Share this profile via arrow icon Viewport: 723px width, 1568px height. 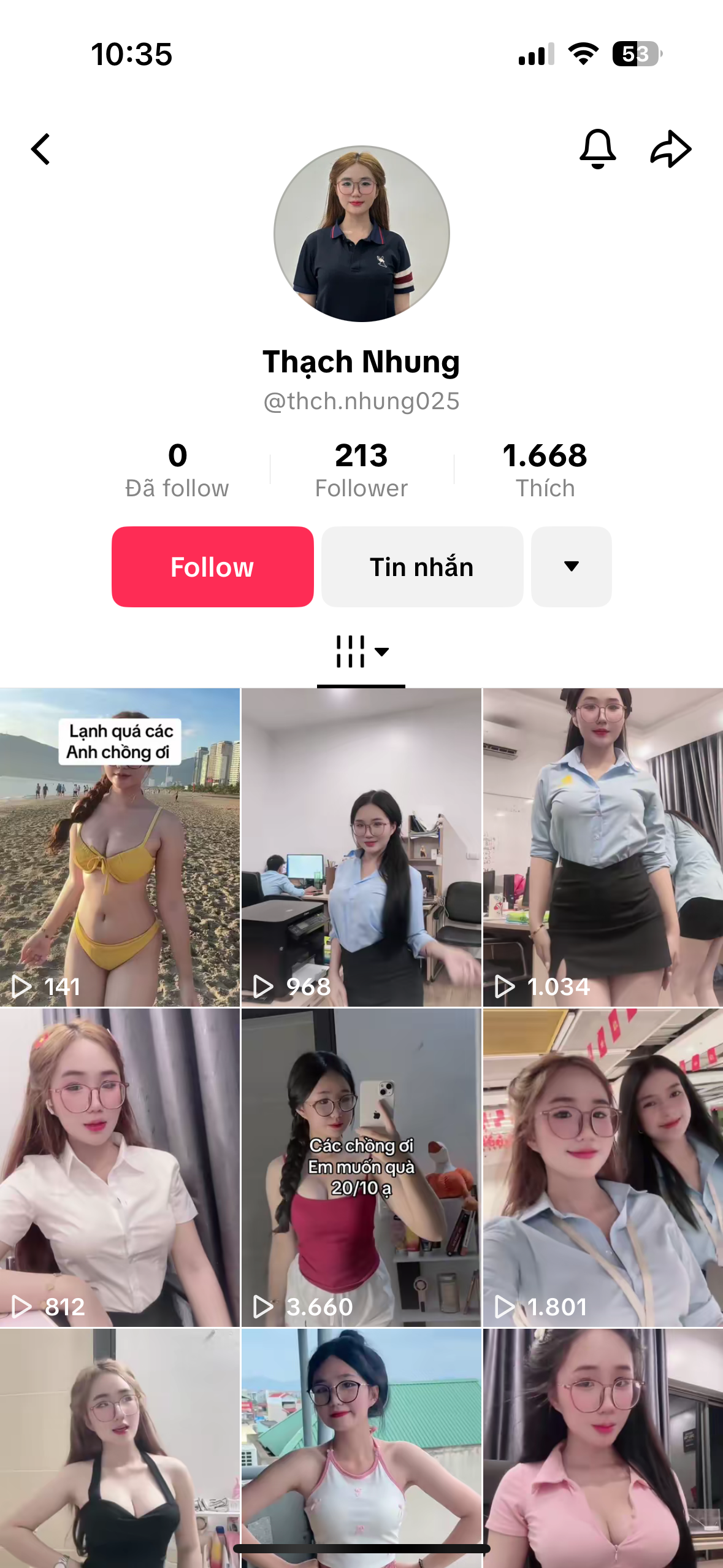[x=671, y=148]
